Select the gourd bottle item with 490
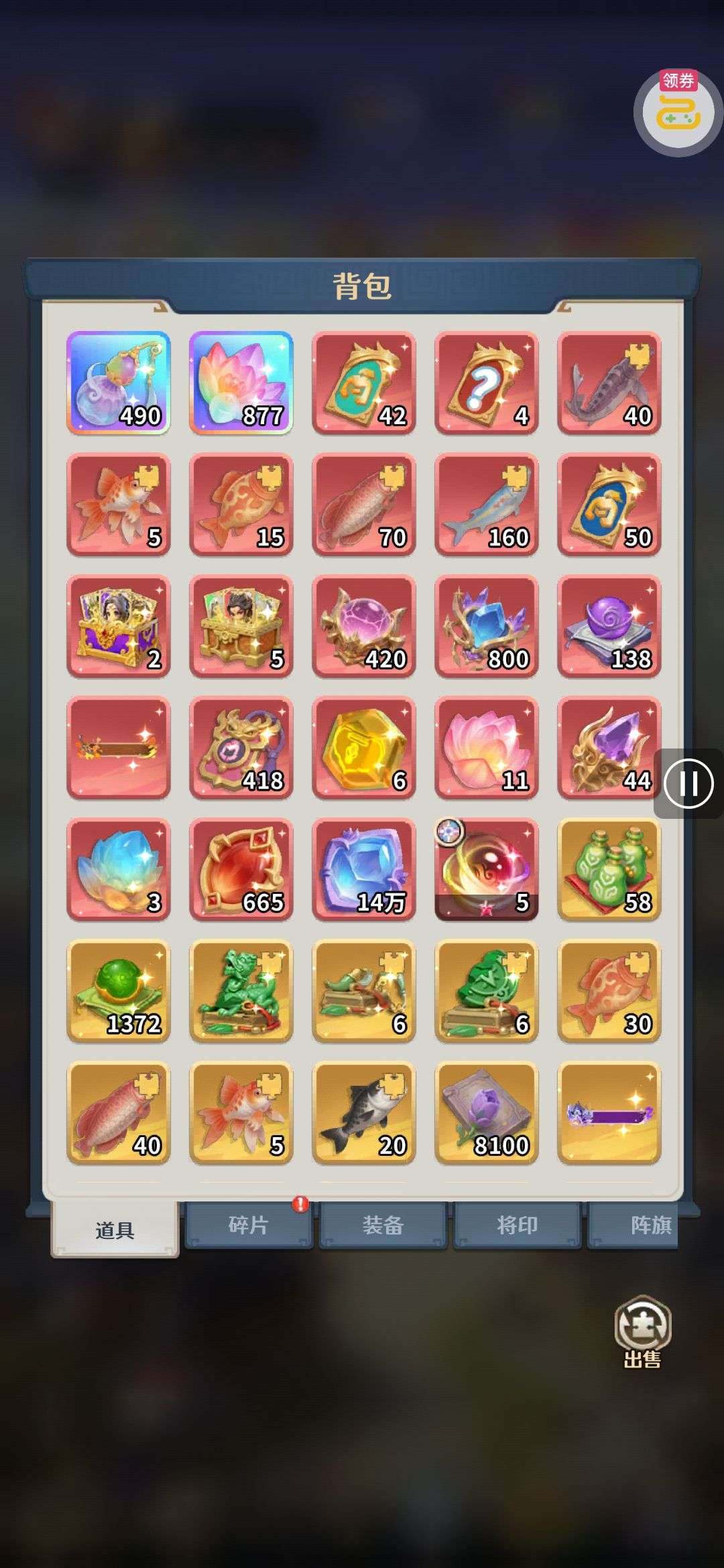This screenshot has width=724, height=1568. click(x=118, y=383)
